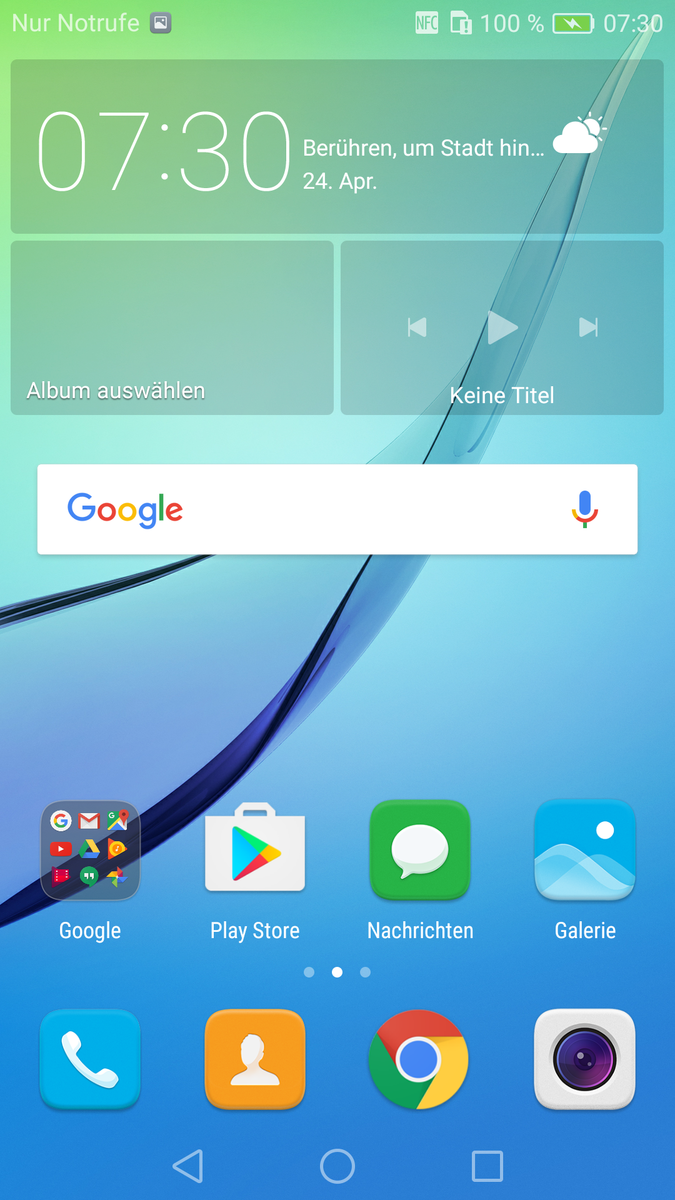This screenshot has height=1200, width=675.
Task: Skip to next track in widget
Action: [x=588, y=327]
